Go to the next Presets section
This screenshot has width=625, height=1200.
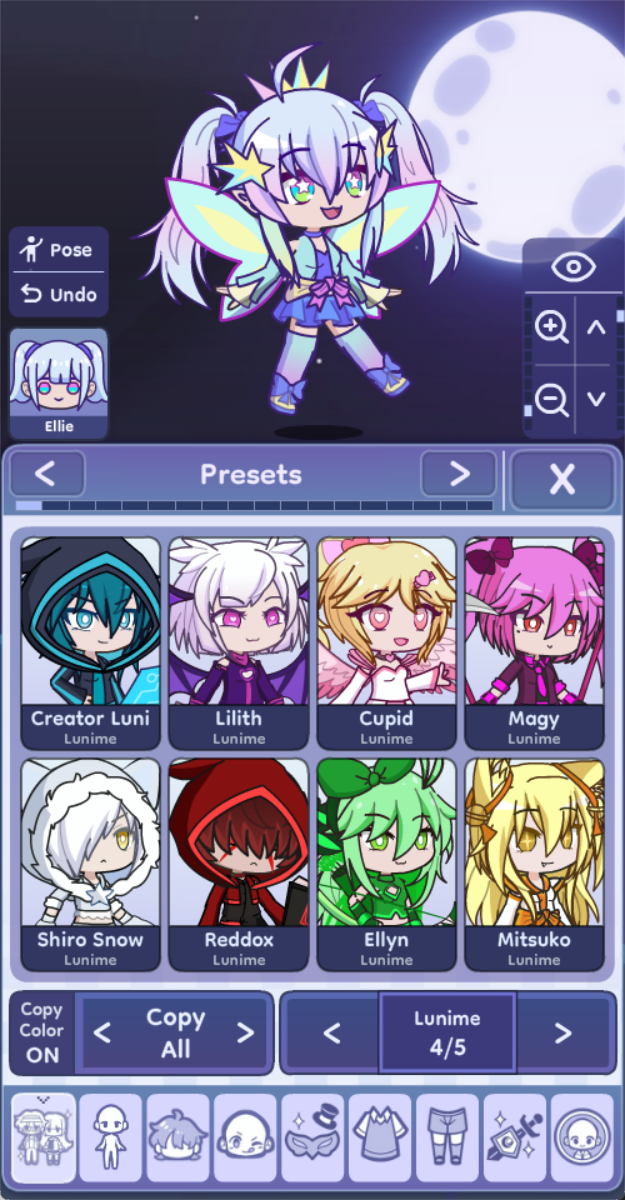pos(459,474)
